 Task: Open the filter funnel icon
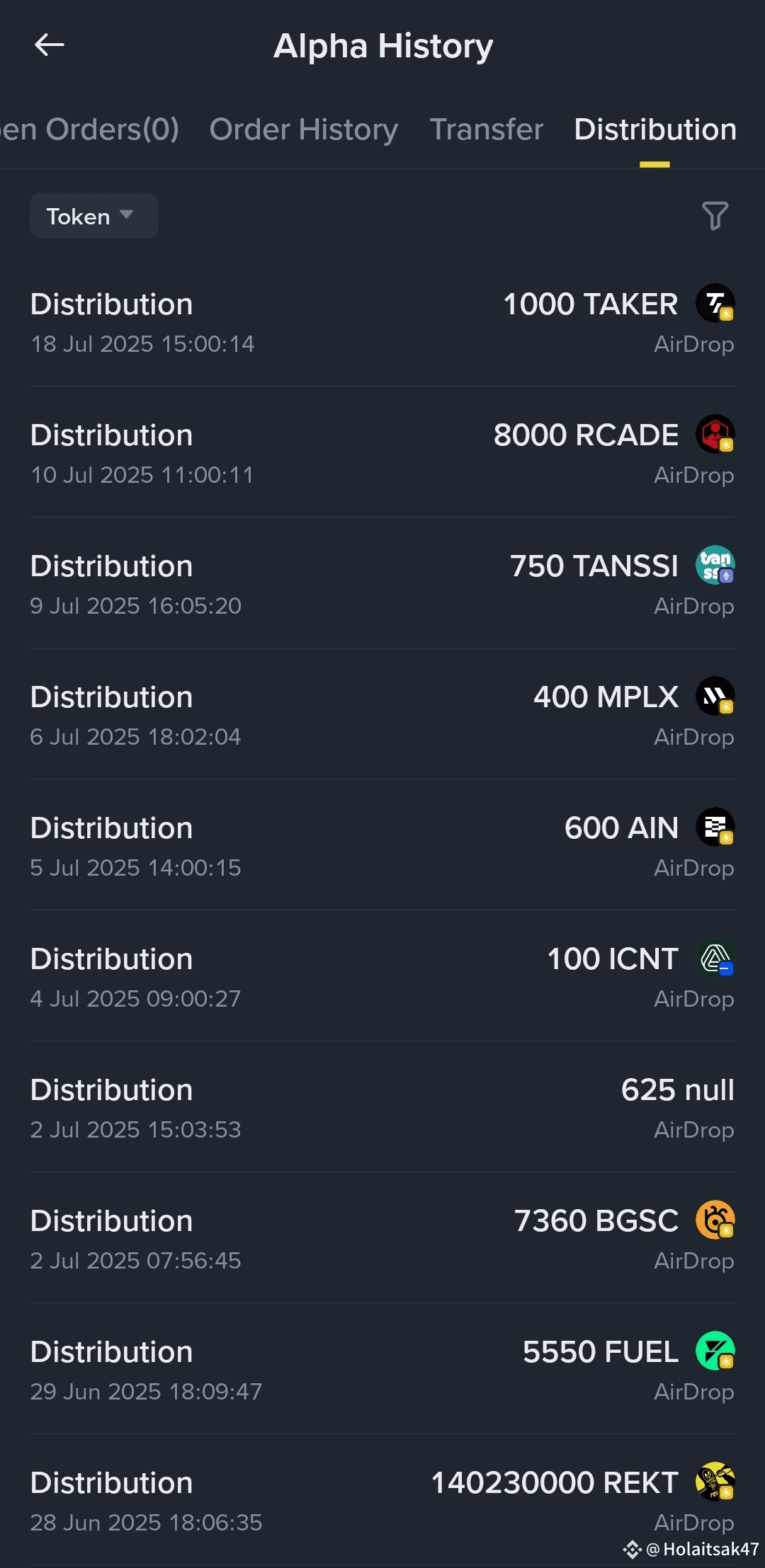coord(715,216)
